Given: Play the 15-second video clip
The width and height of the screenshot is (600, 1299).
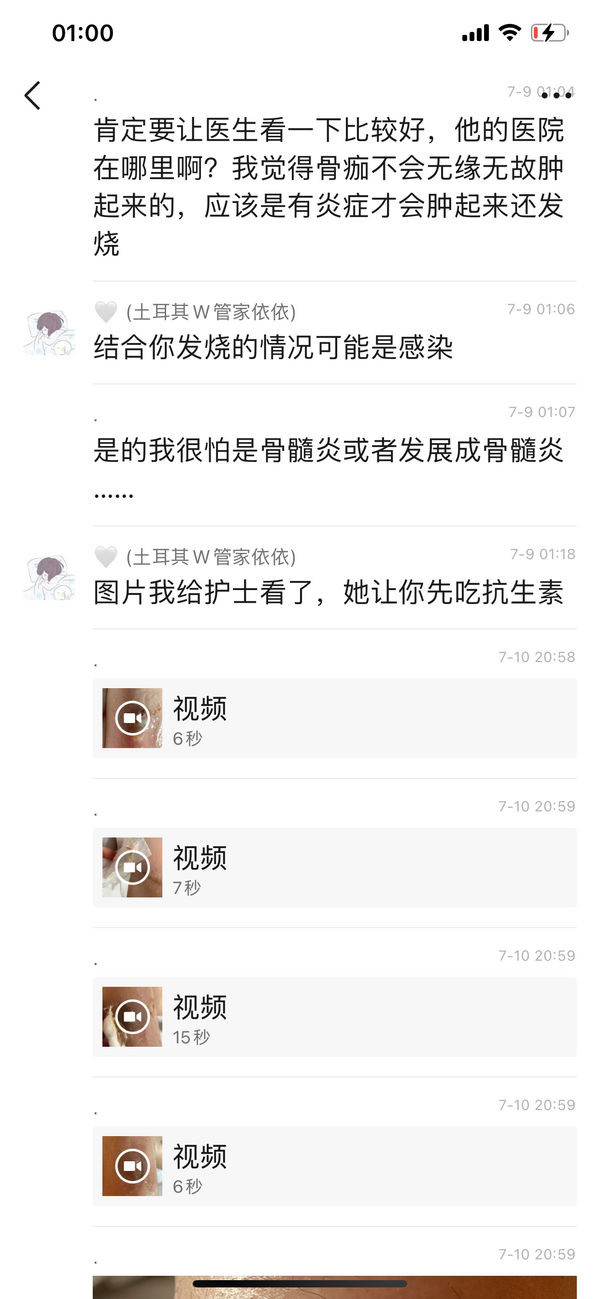Looking at the screenshot, I should pos(334,1017).
